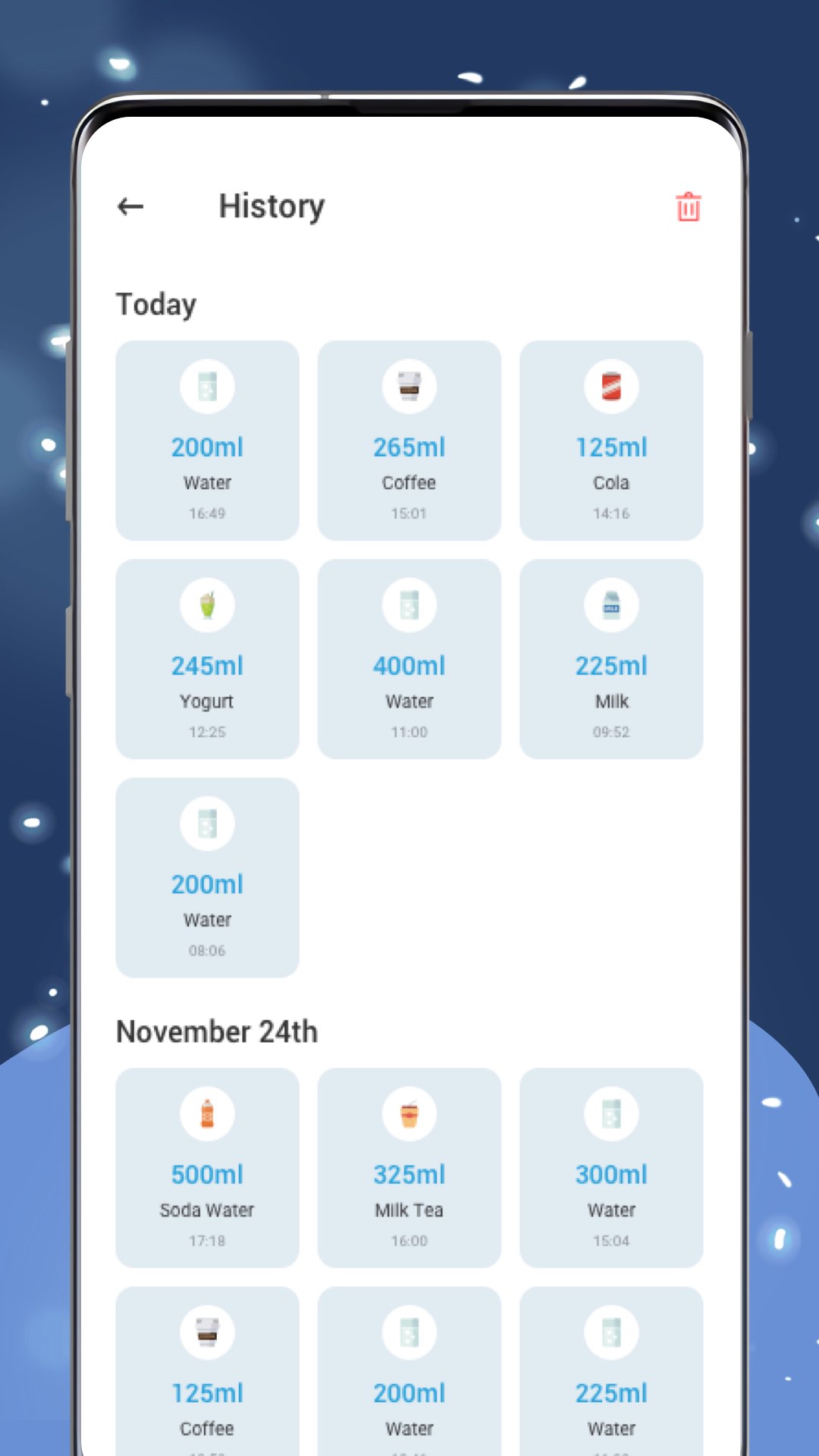Select the 300ml Water entry from 15:04
This screenshot has height=1456, width=819.
click(611, 1169)
